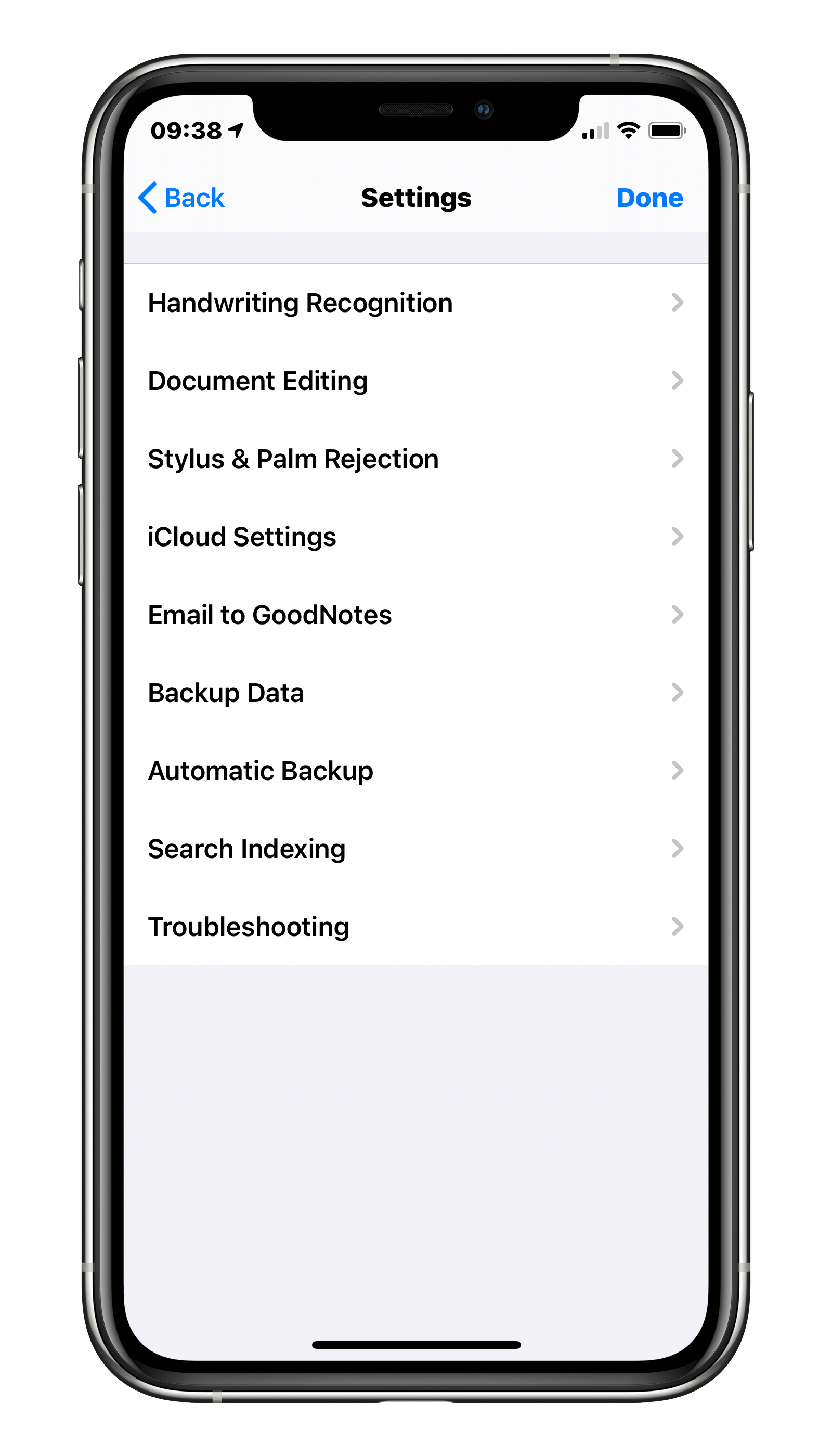Open Handwriting Recognition settings
The width and height of the screenshot is (832, 1456).
[x=415, y=303]
